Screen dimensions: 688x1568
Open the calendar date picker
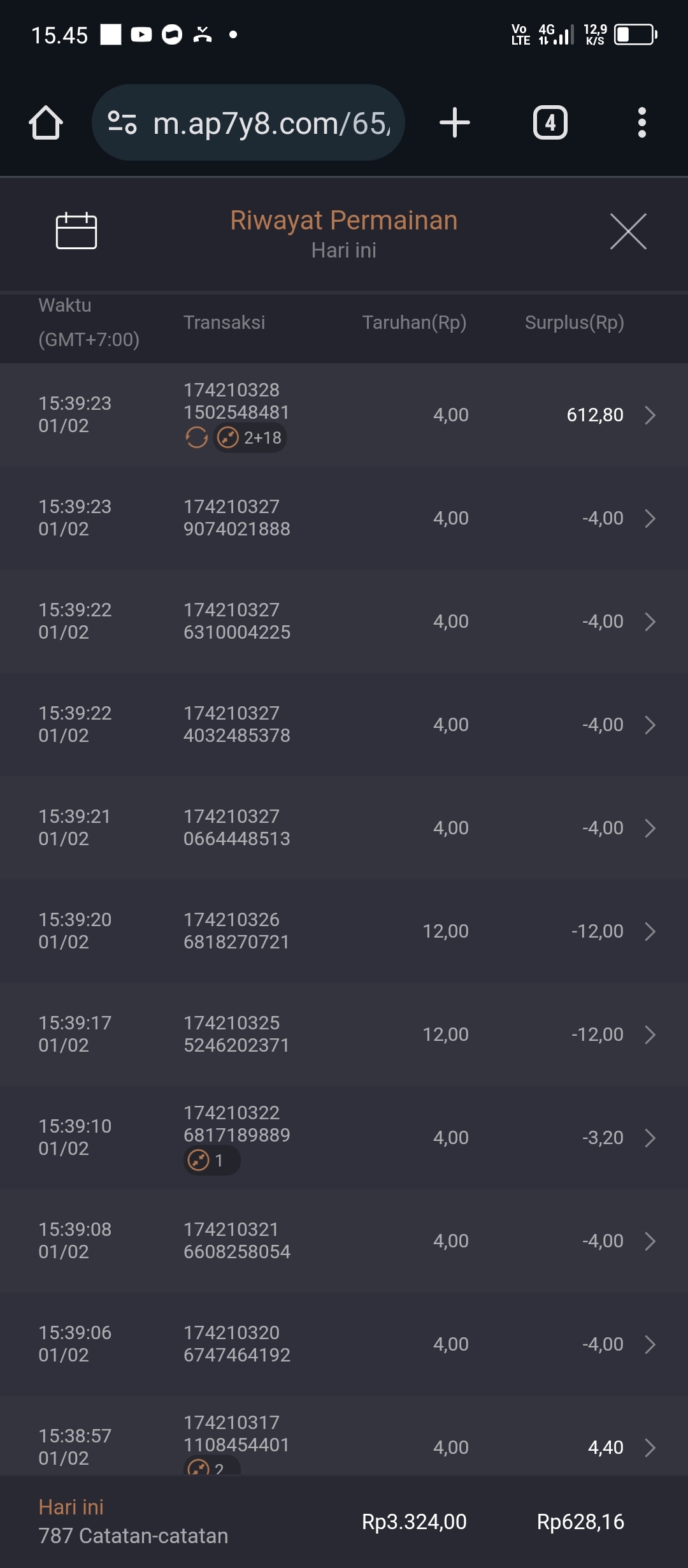(x=76, y=231)
